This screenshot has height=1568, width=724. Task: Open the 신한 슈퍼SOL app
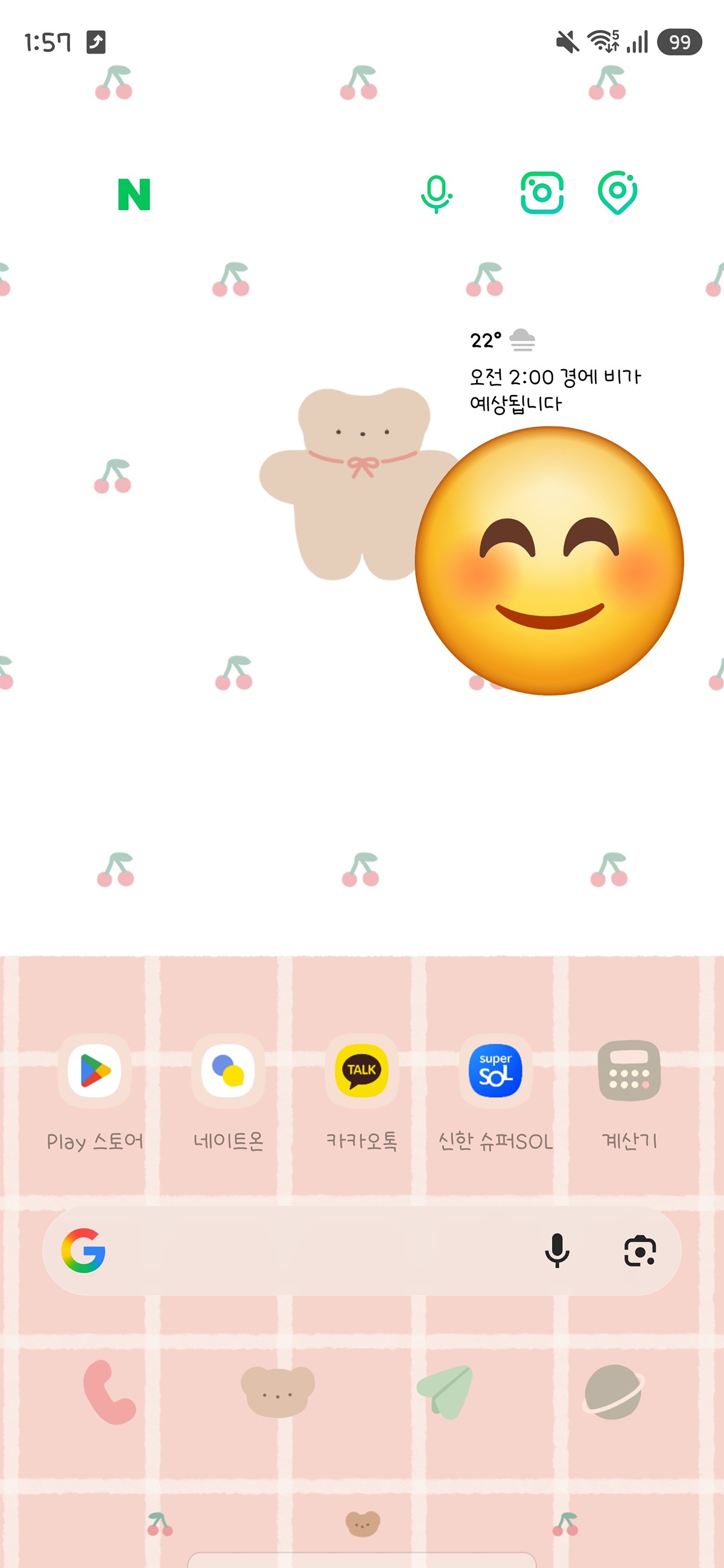coord(496,1092)
